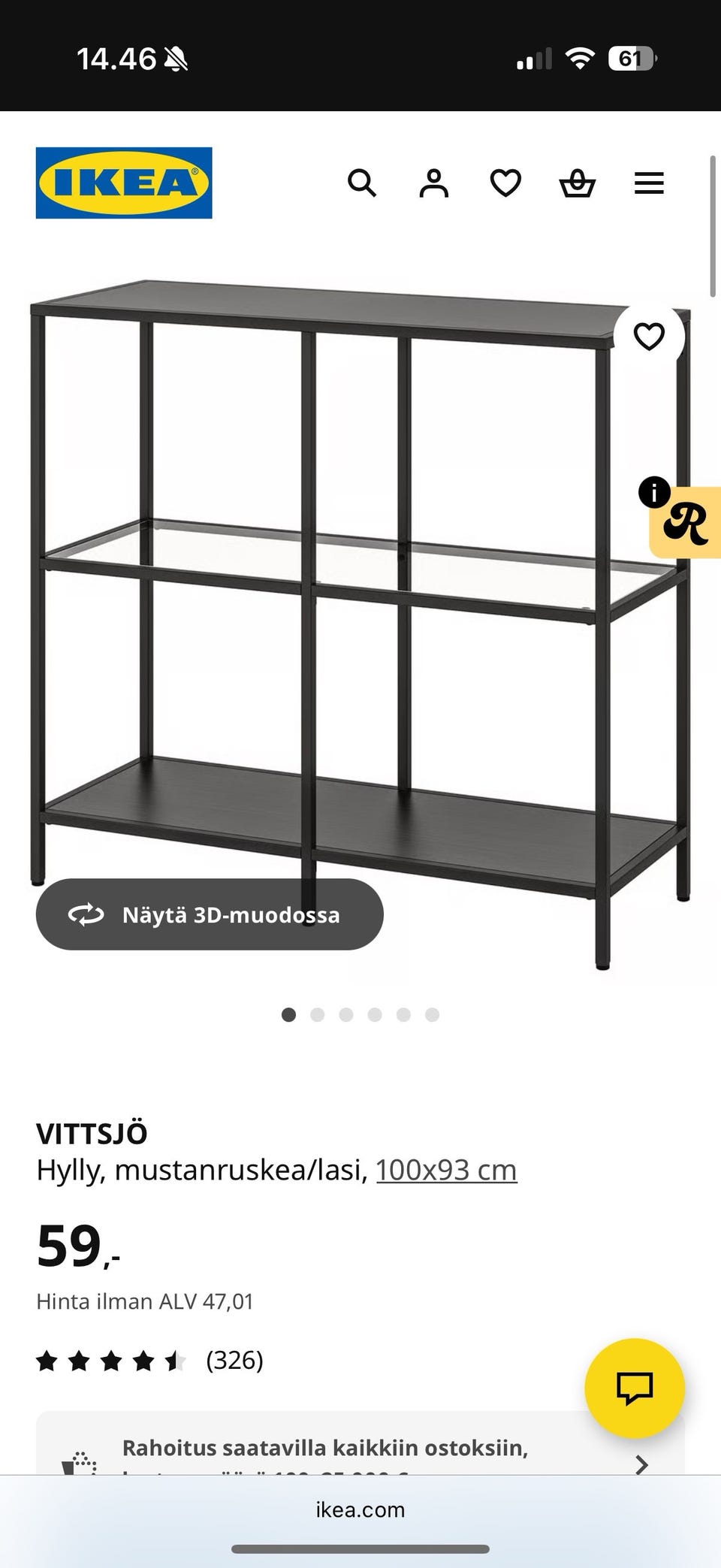Image resolution: width=721 pixels, height=1568 pixels.
Task: Tap Näytä 3D-muodossa button
Action: [x=210, y=914]
